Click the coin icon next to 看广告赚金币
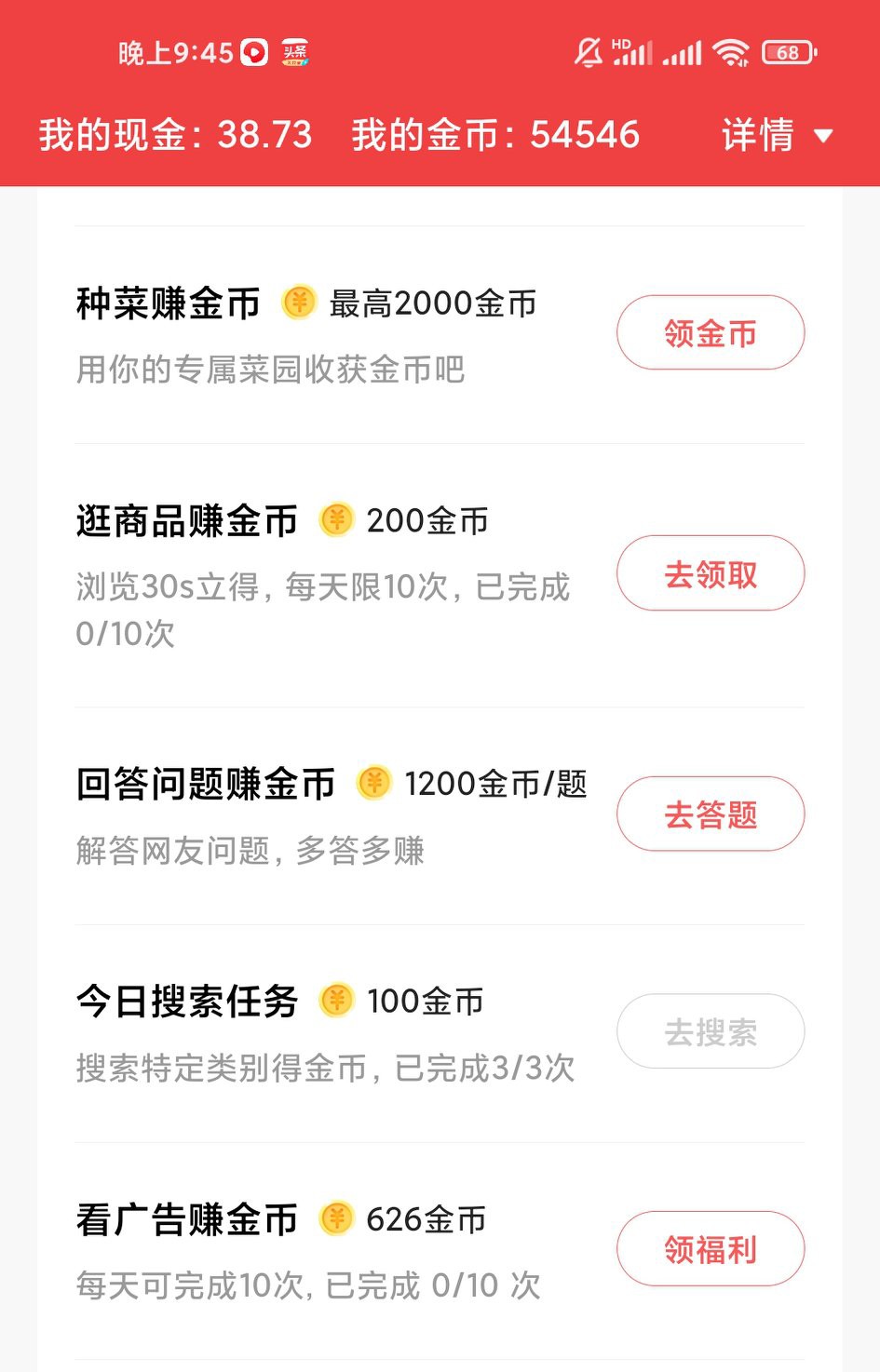 click(x=336, y=1218)
